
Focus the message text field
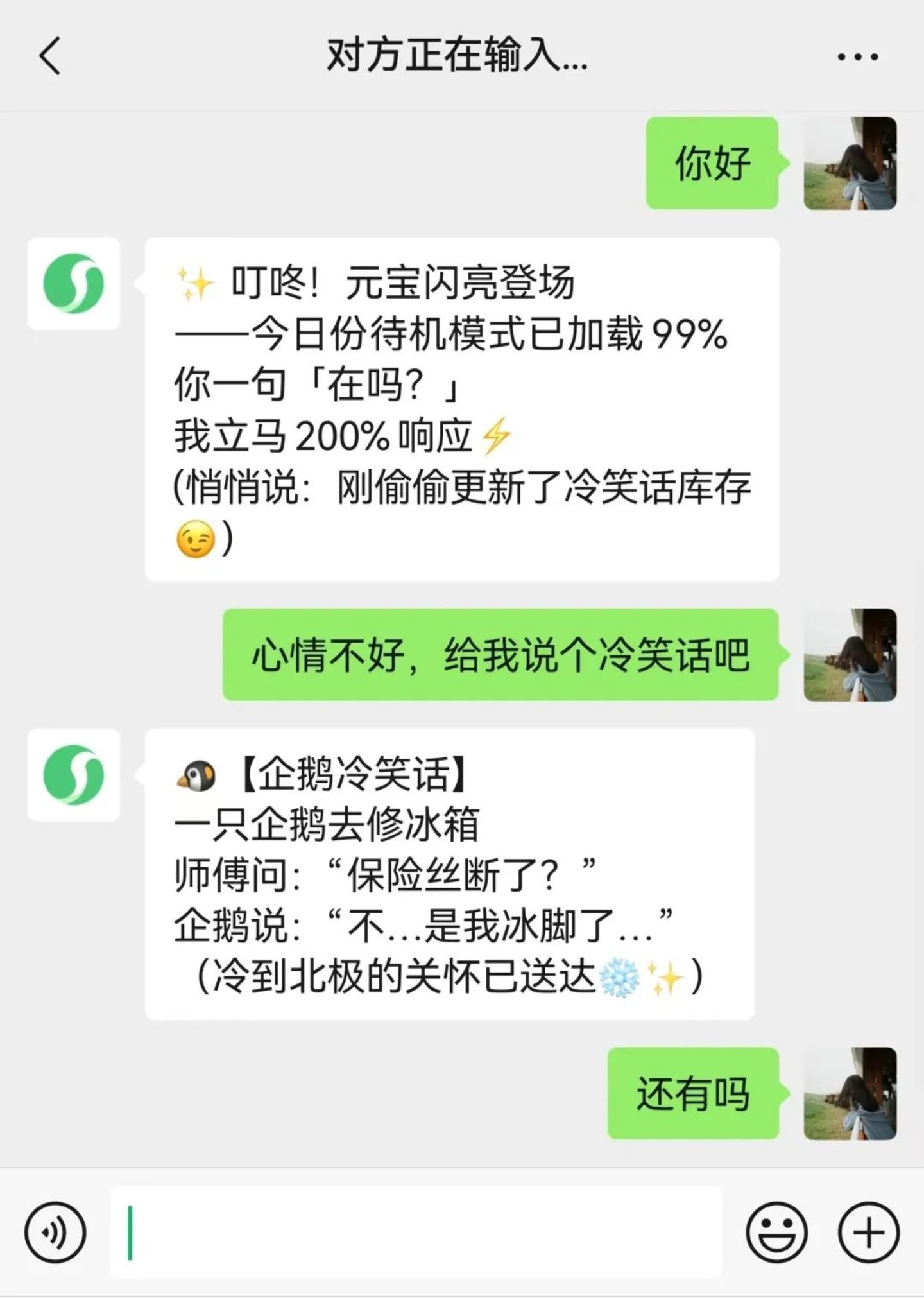417,1232
